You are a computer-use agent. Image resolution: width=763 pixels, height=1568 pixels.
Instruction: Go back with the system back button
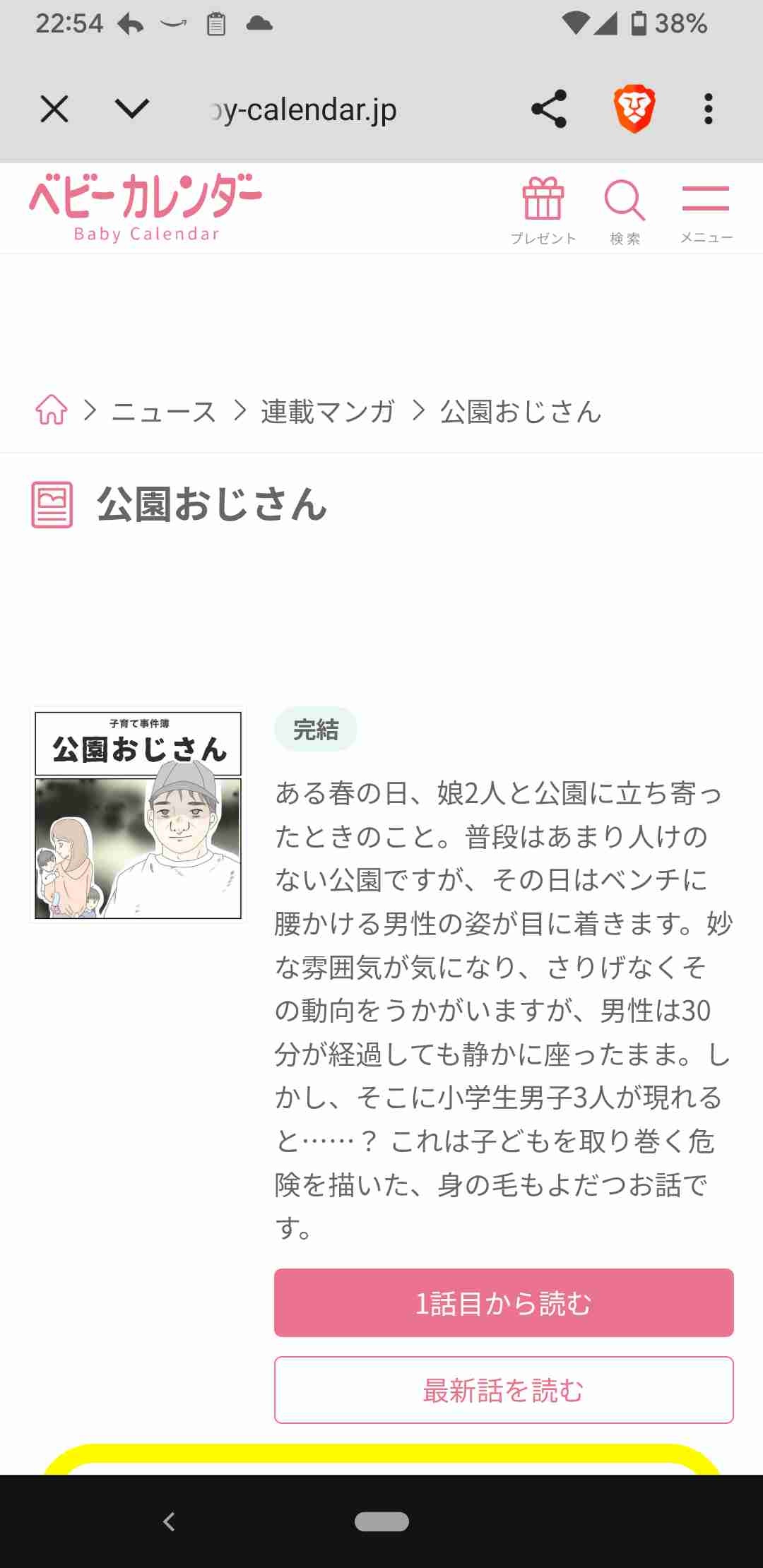point(169,1521)
